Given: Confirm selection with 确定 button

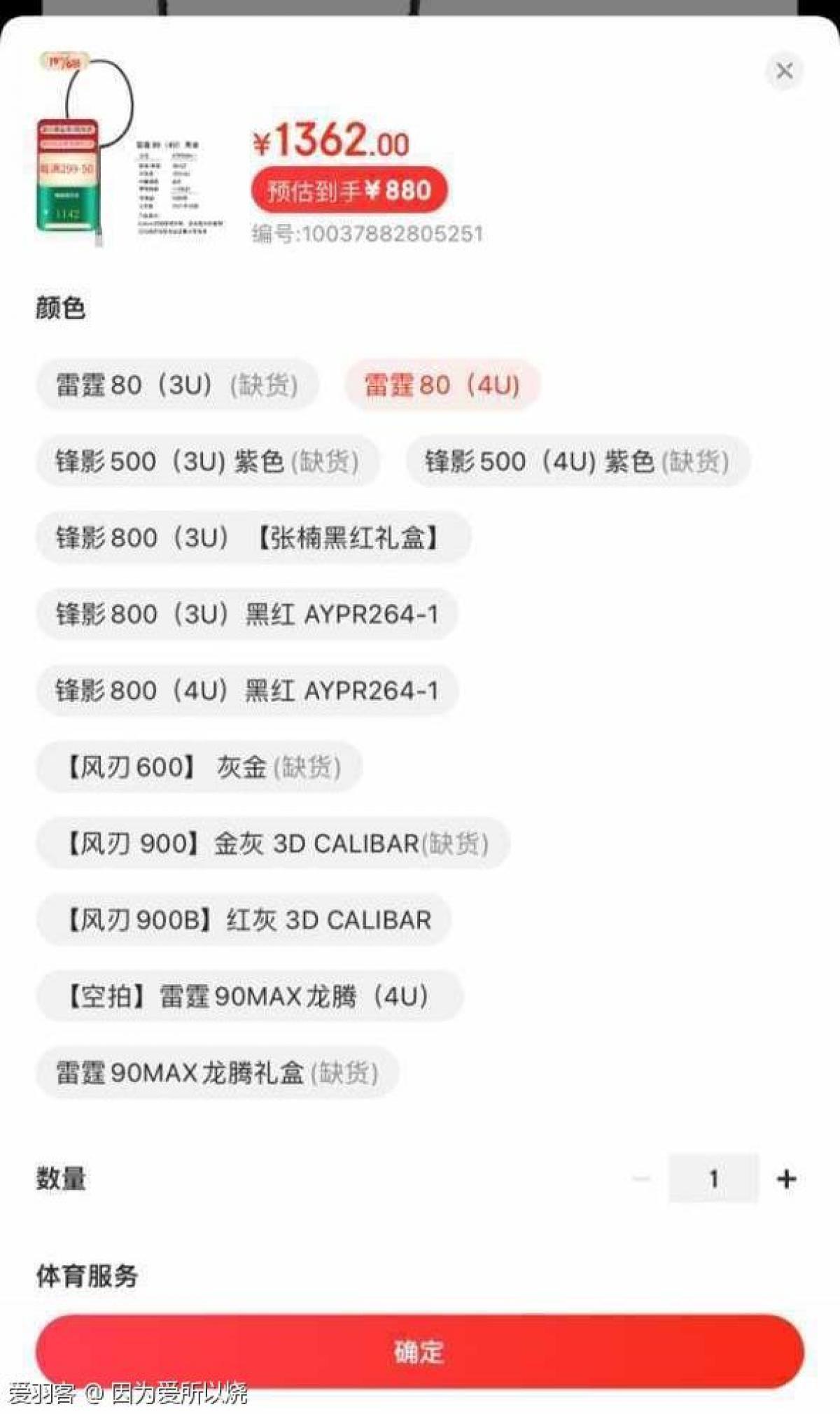Looking at the screenshot, I should tap(419, 1352).
